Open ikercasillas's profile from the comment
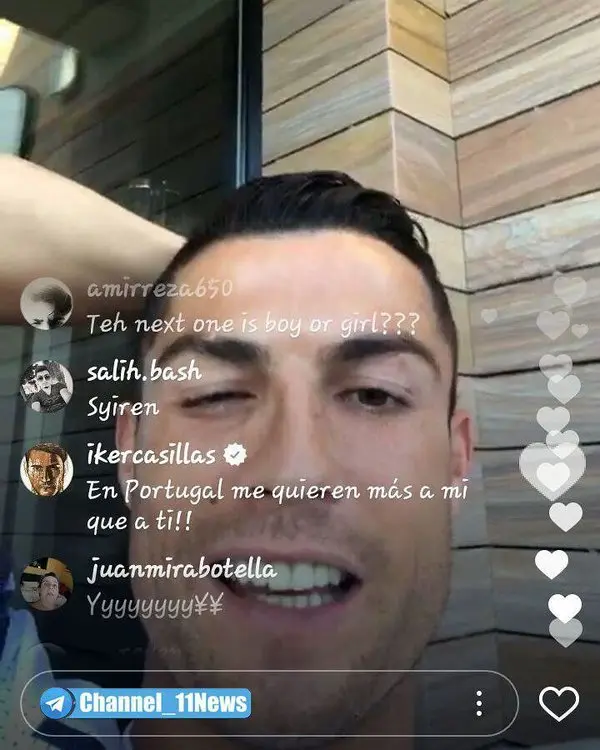The height and width of the screenshot is (750, 600). pyautogui.click(x=151, y=456)
